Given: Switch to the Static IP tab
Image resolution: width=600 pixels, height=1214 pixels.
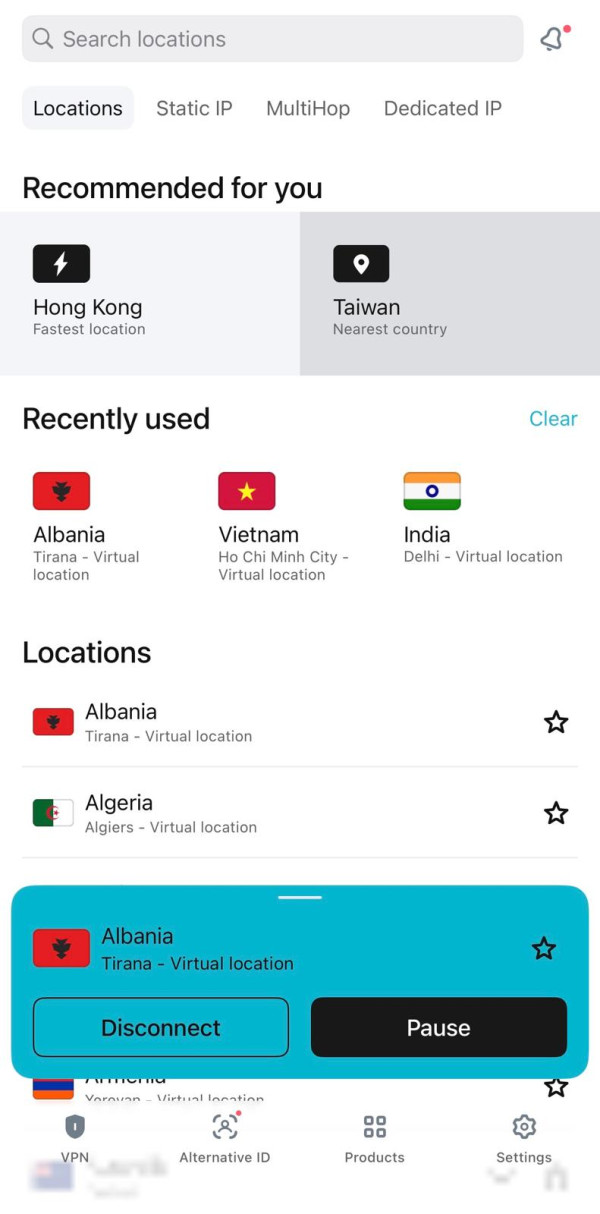Looking at the screenshot, I should point(194,108).
